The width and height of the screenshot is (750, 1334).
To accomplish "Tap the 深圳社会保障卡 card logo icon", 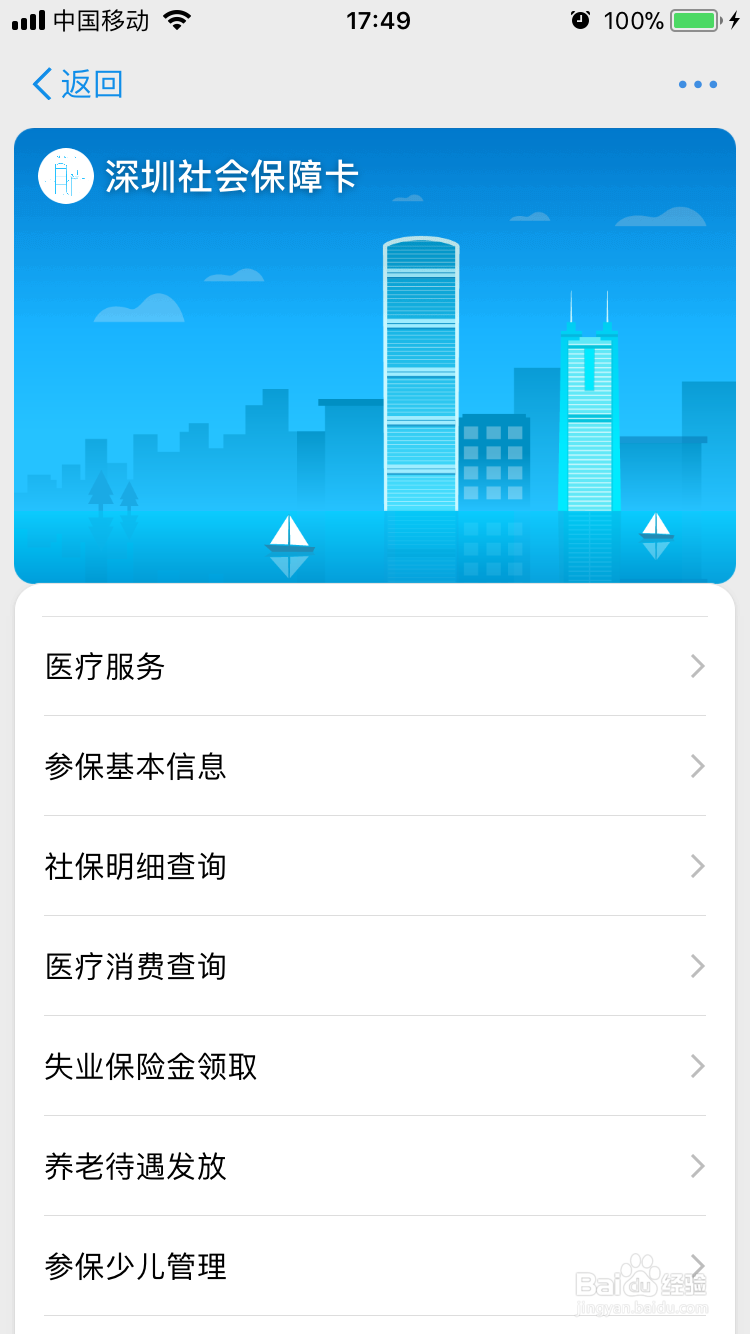I will click(x=65, y=175).
